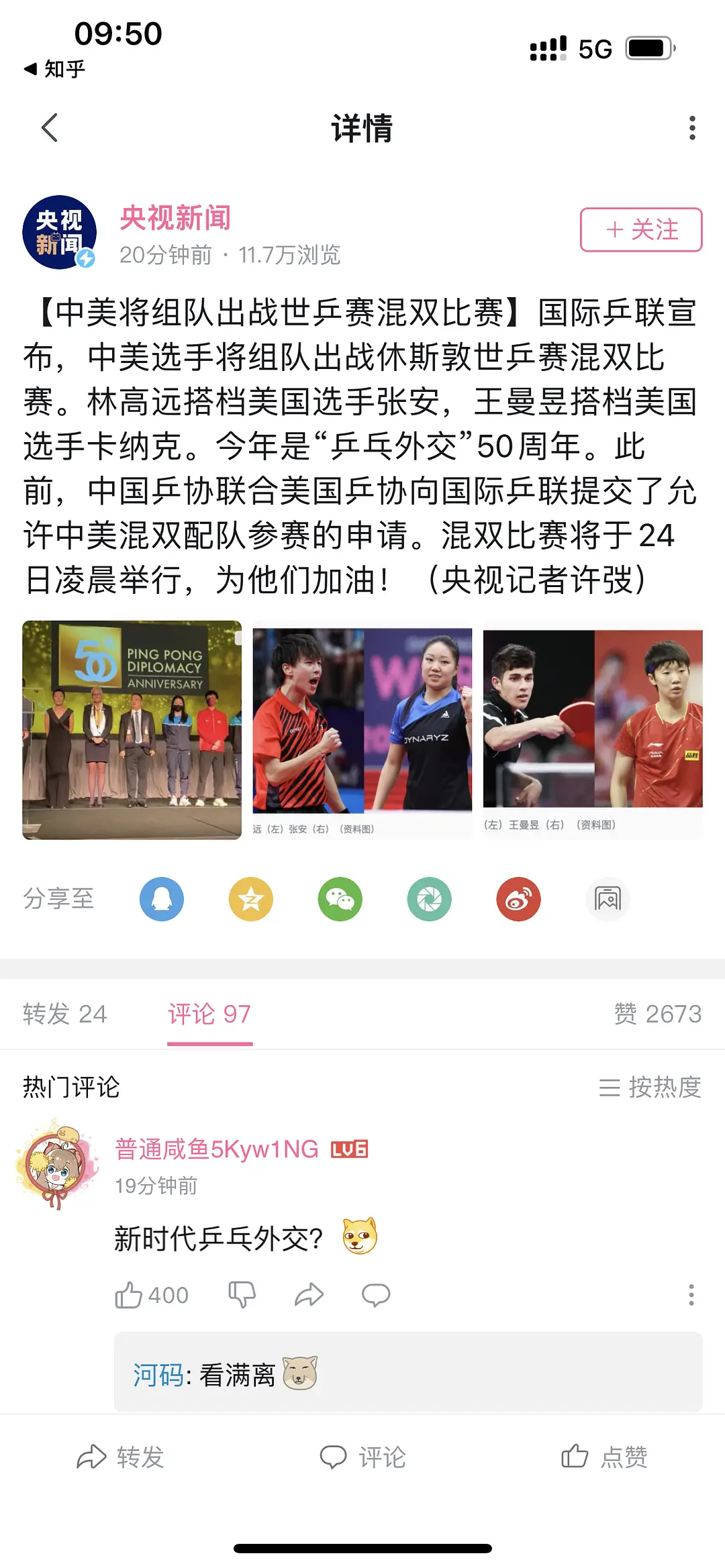Tap 点赞 in the bottom bar
The height and width of the screenshot is (1568, 725).
pyautogui.click(x=604, y=1457)
